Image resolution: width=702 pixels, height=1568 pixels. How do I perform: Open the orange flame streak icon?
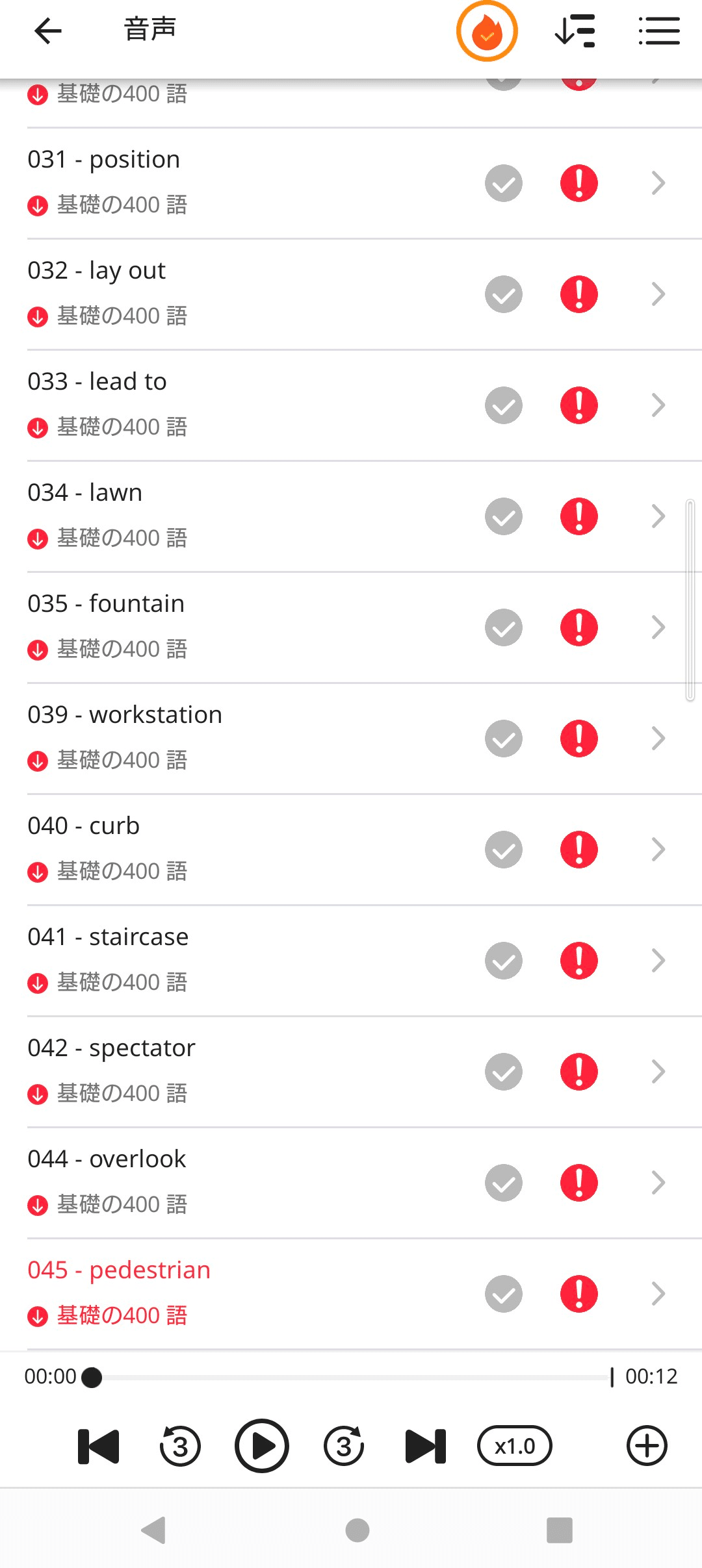pyautogui.click(x=487, y=31)
